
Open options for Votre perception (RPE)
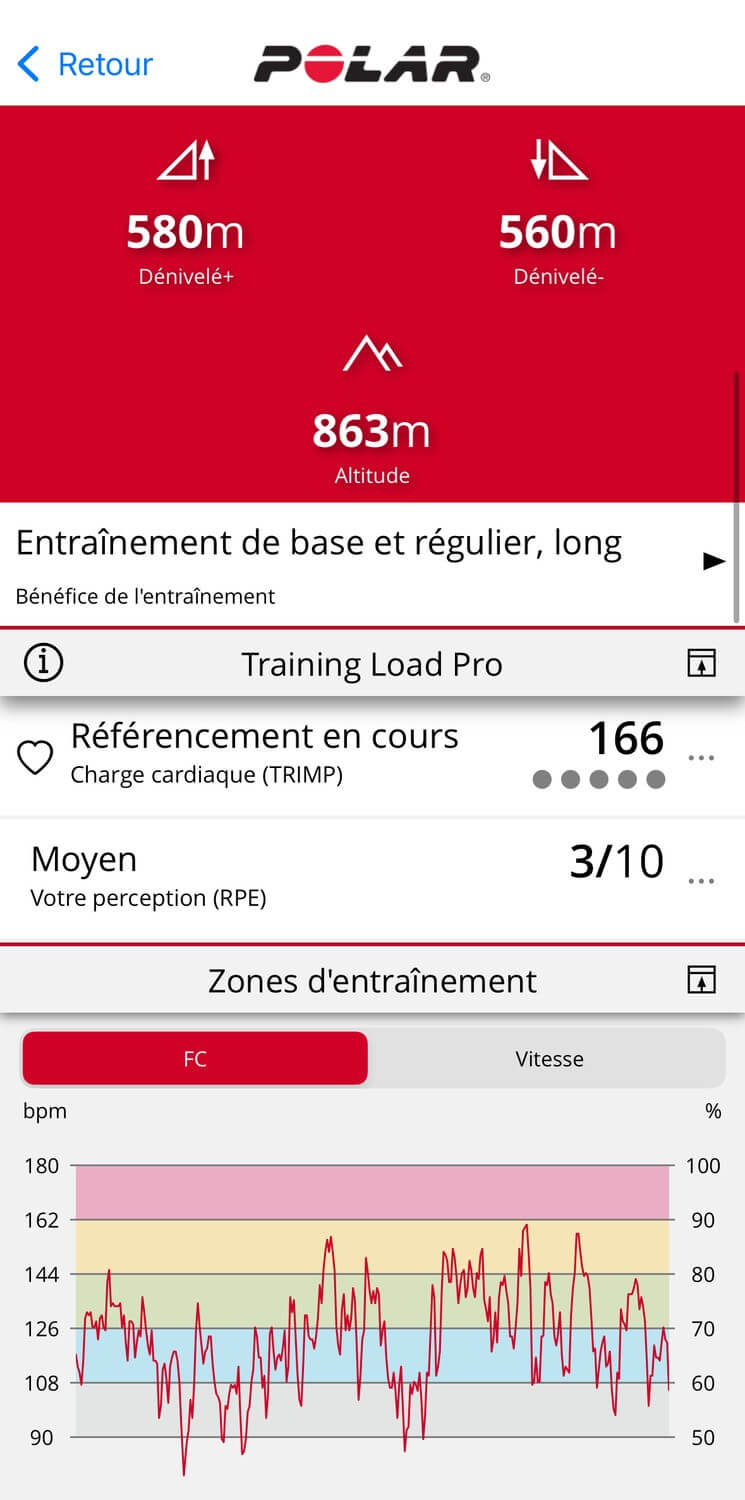tap(702, 881)
